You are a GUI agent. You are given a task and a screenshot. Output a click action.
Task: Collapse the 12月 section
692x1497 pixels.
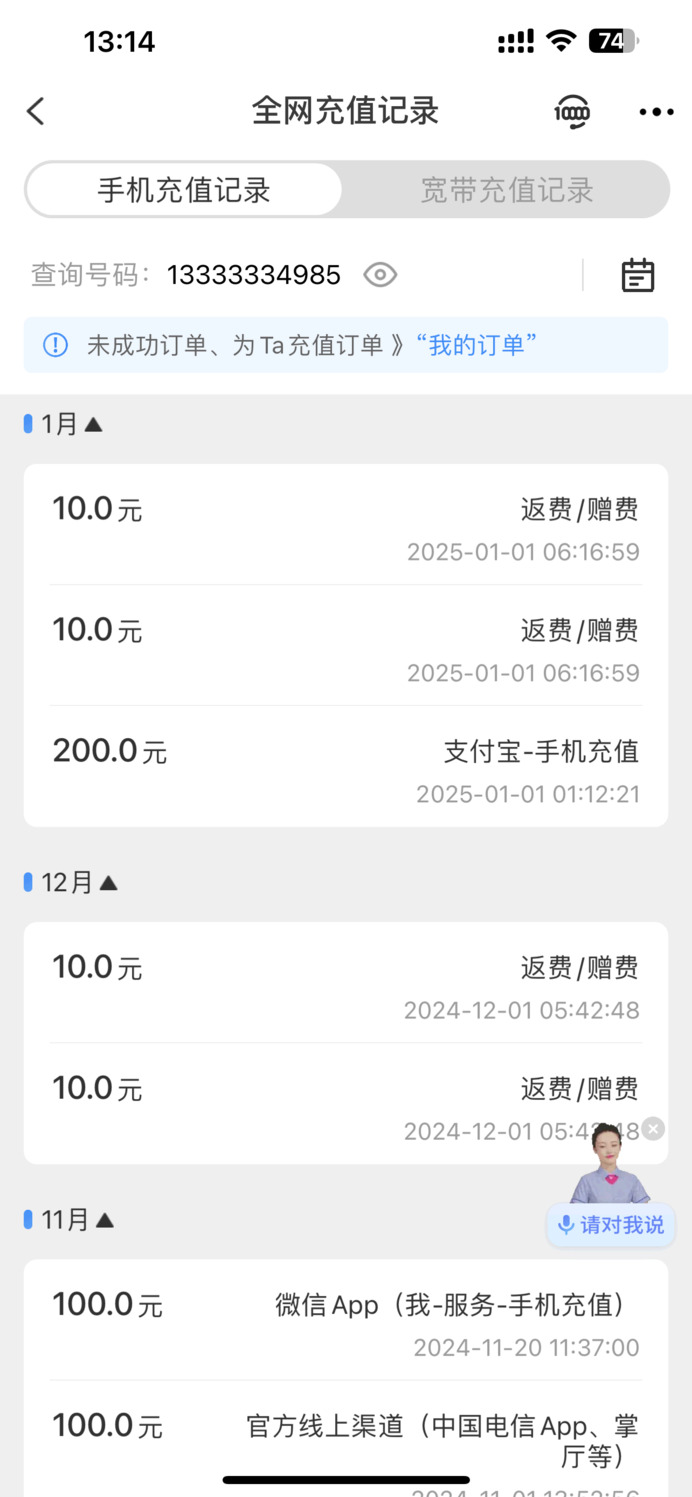[x=72, y=882]
